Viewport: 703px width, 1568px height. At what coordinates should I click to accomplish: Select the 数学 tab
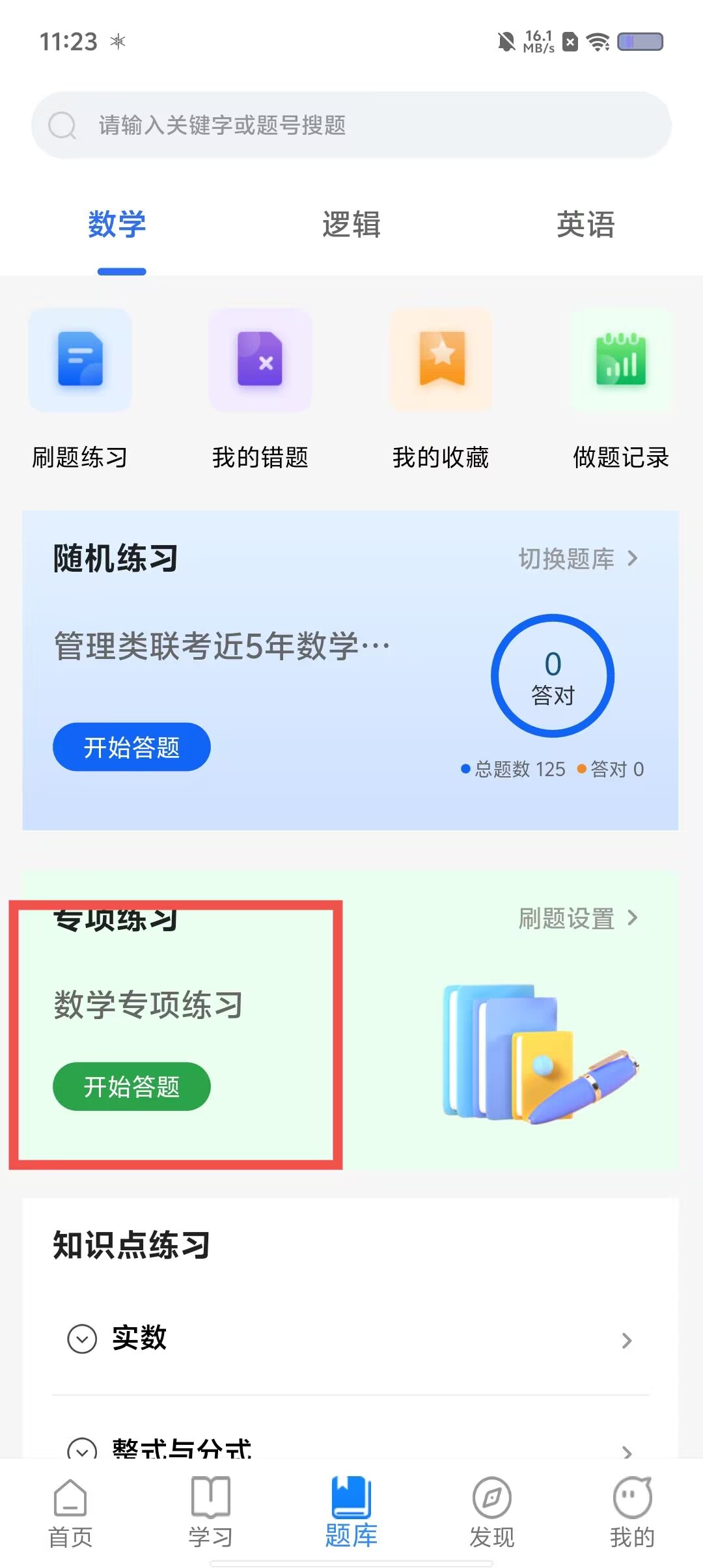pyautogui.click(x=117, y=225)
